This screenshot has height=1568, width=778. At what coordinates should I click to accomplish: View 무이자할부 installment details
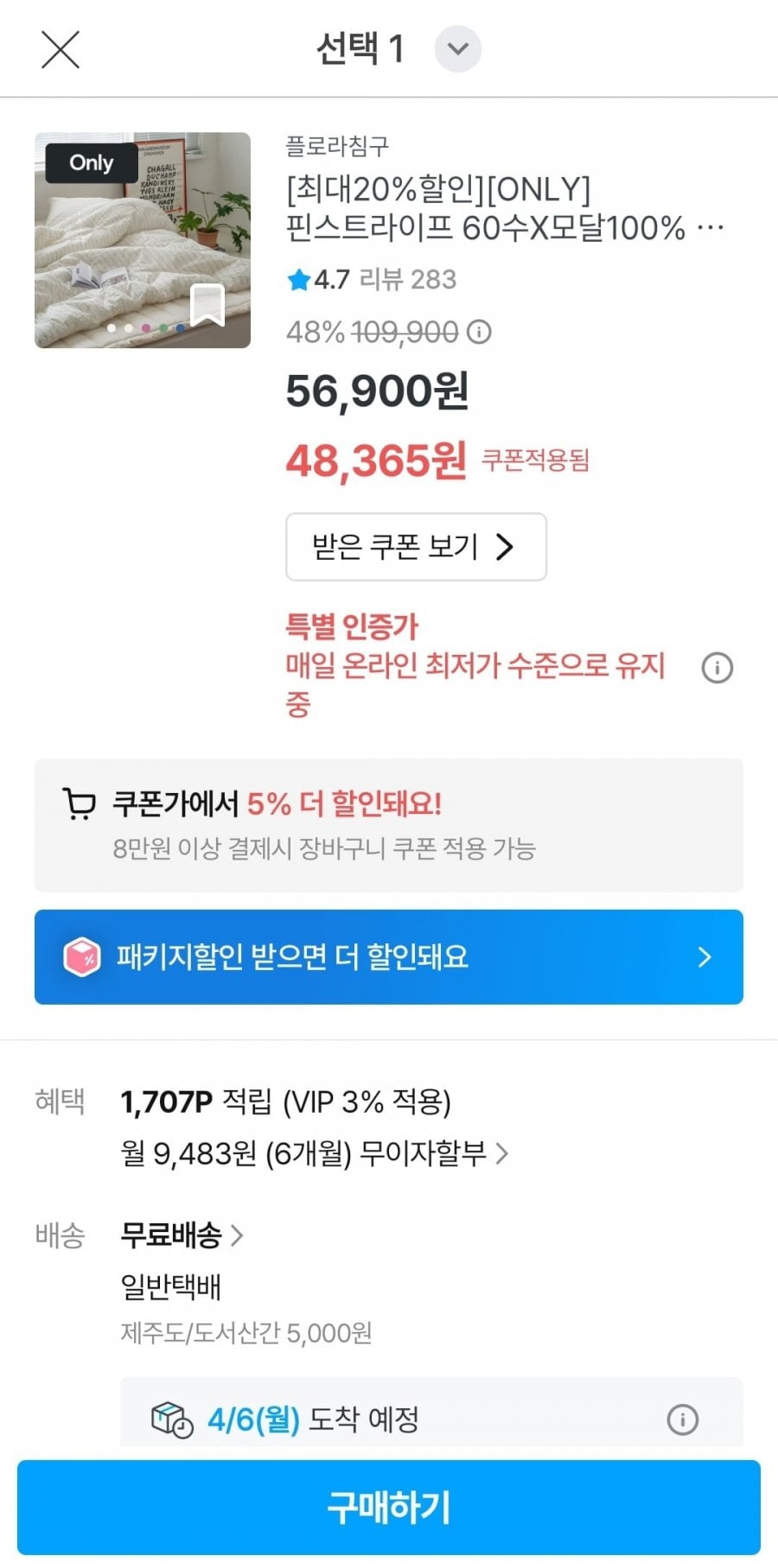point(316,1153)
